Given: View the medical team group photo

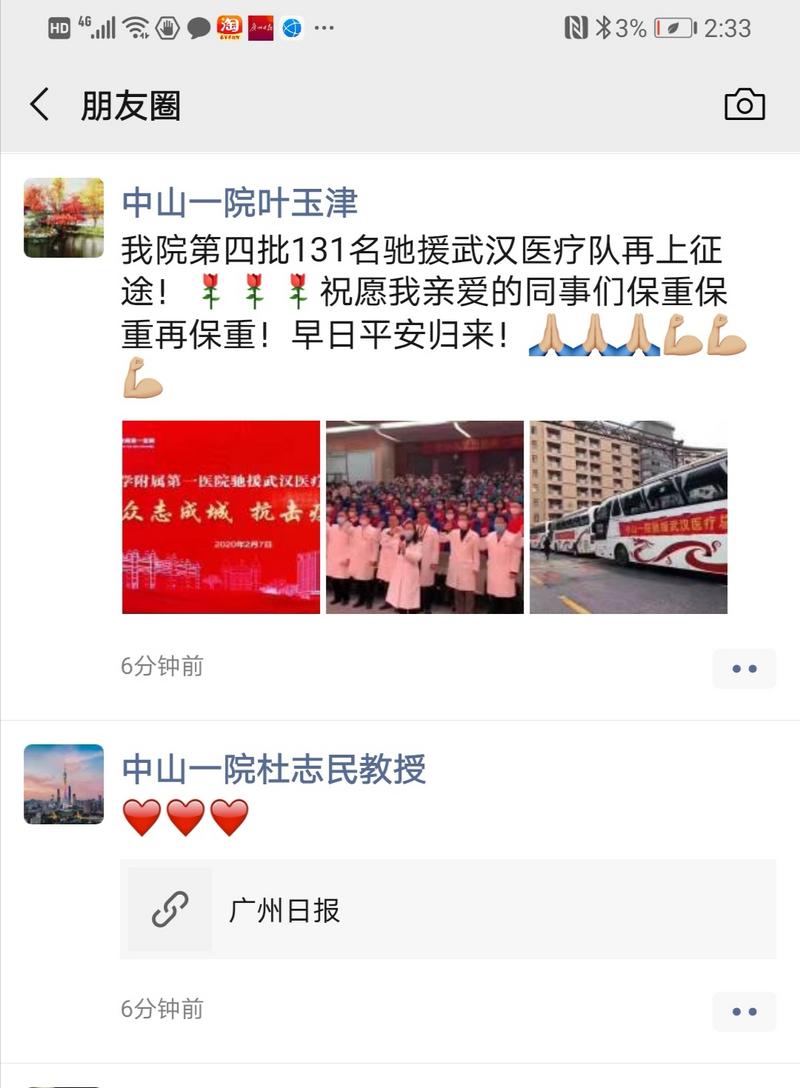Looking at the screenshot, I should [425, 517].
